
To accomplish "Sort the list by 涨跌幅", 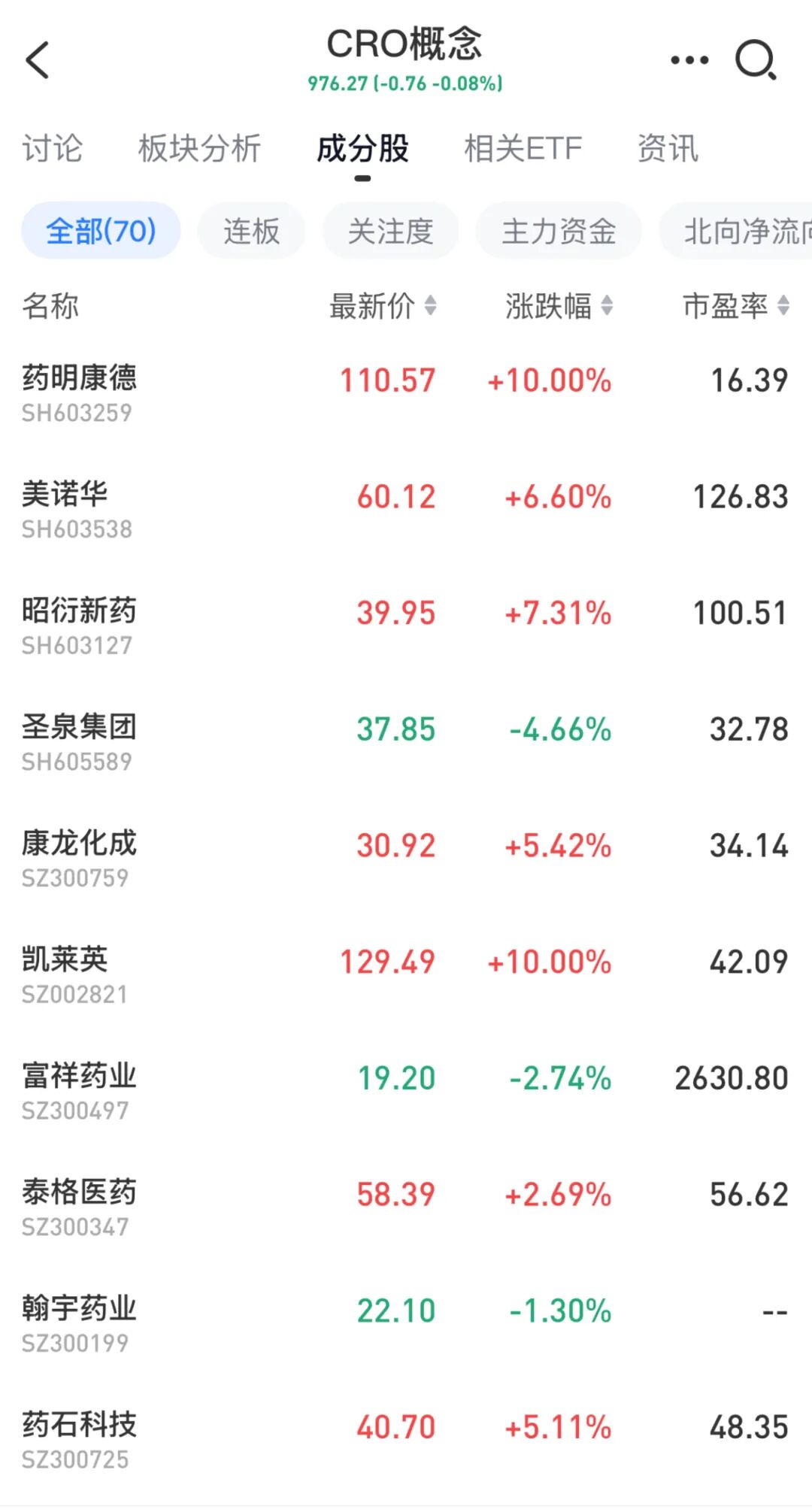I will click(559, 306).
